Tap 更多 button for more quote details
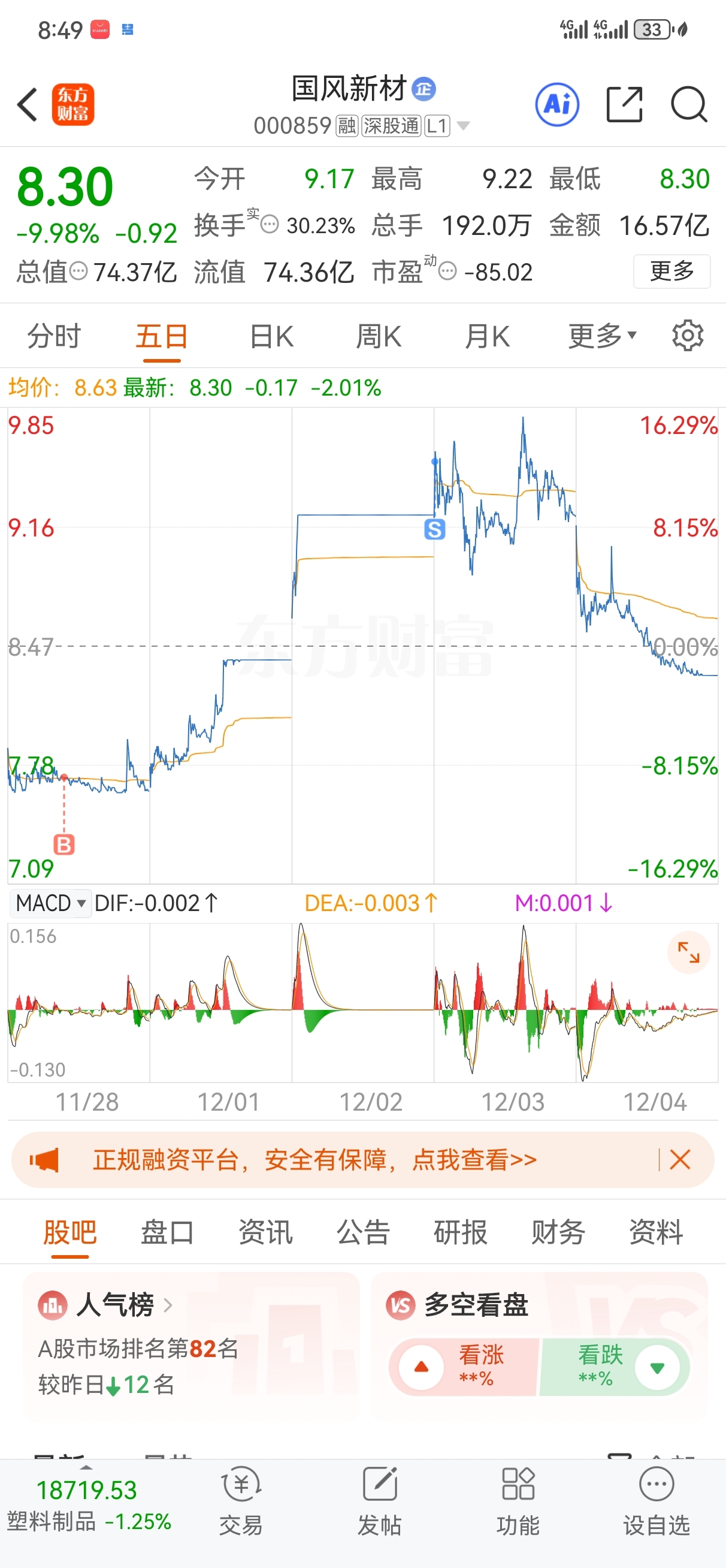The image size is (726, 1568). 671,271
